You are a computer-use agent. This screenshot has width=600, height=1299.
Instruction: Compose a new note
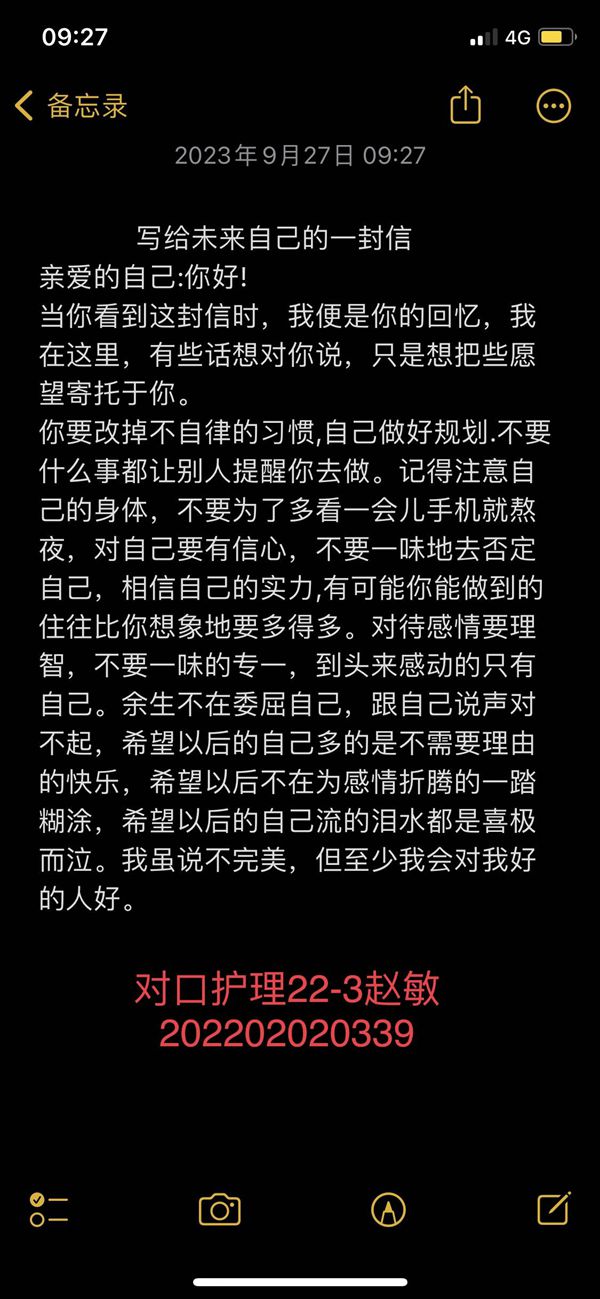coord(554,1207)
